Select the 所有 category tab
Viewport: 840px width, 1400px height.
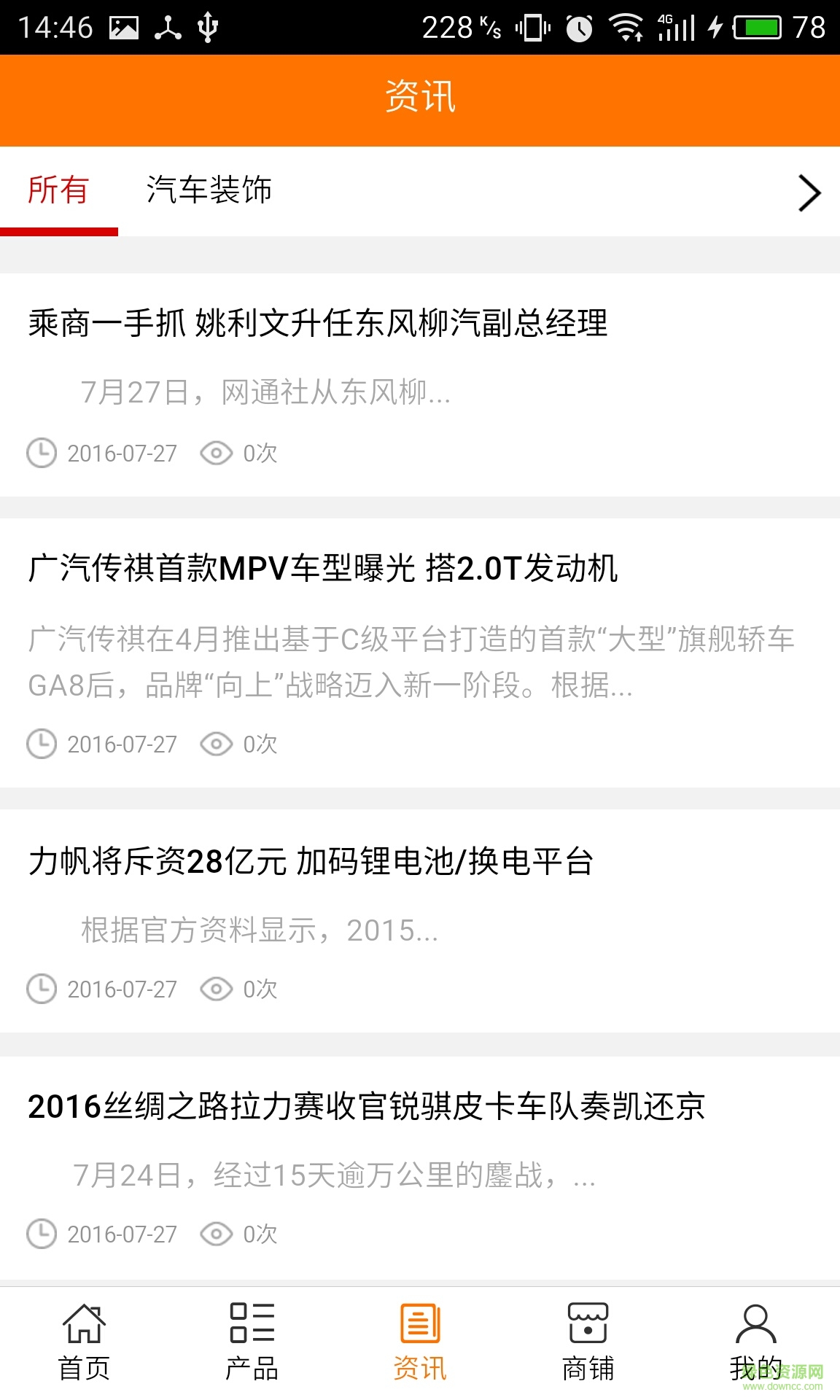click(x=58, y=191)
